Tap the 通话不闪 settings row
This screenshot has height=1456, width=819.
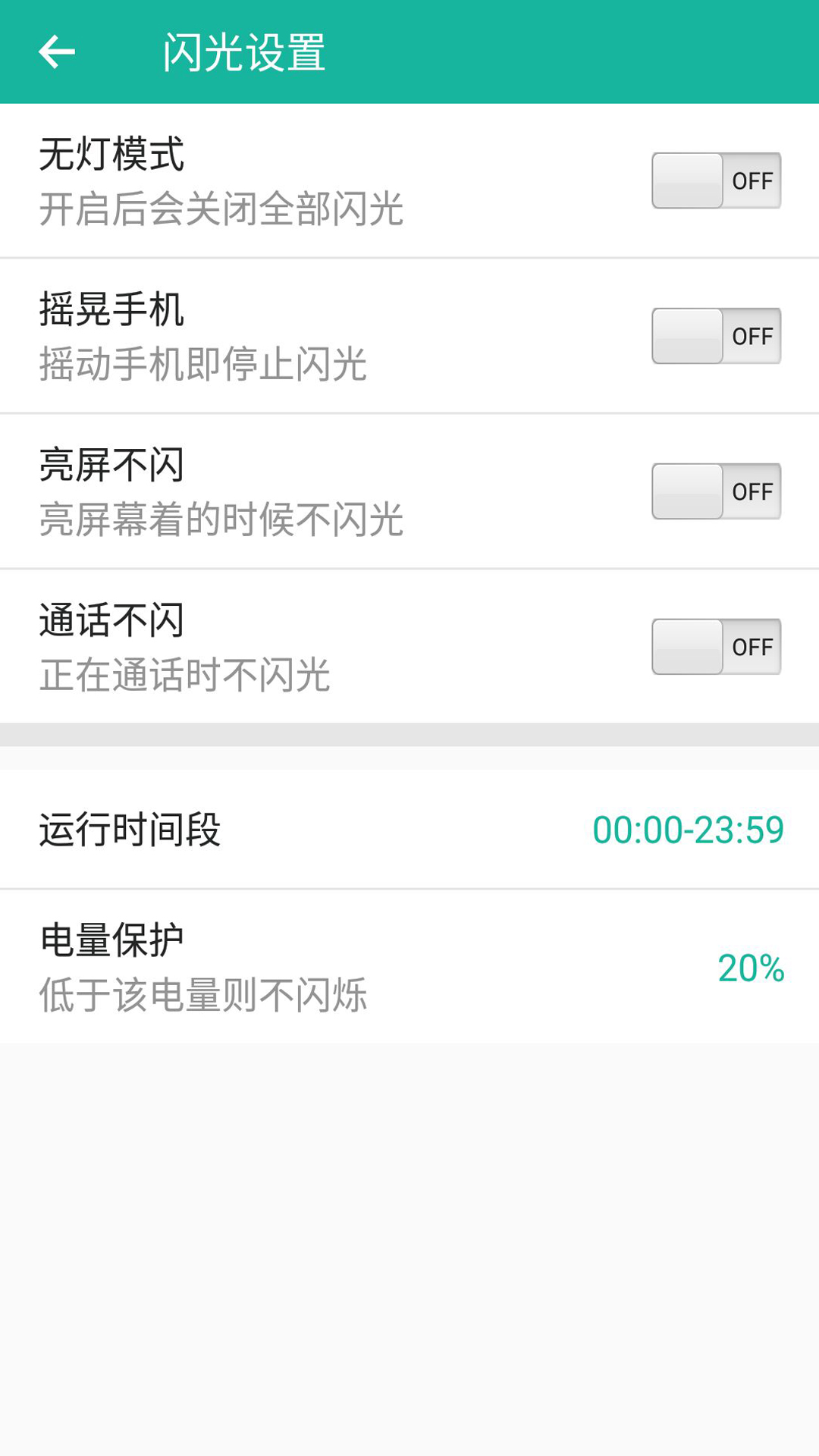303,646
